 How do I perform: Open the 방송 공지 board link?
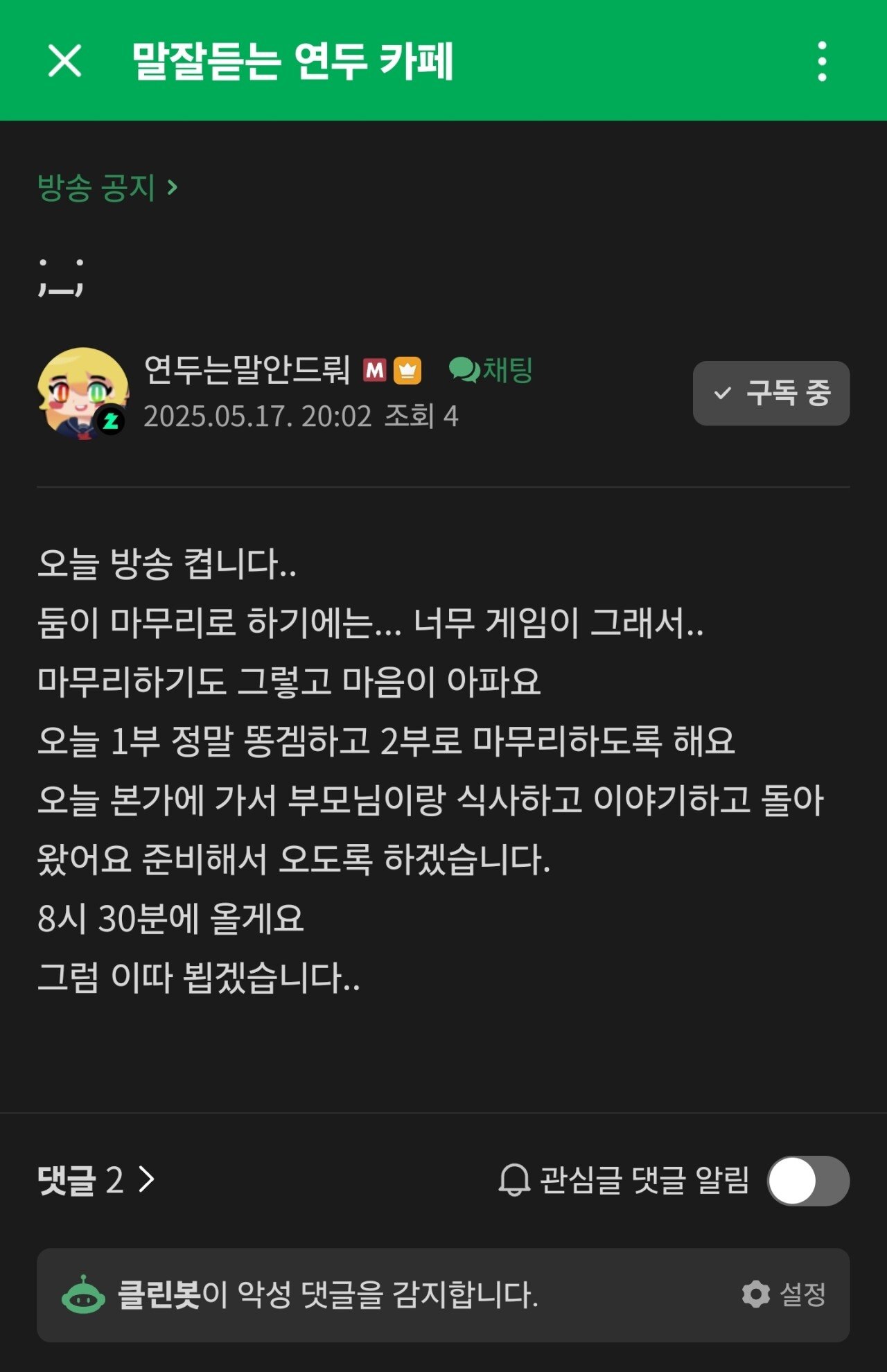(x=107, y=188)
